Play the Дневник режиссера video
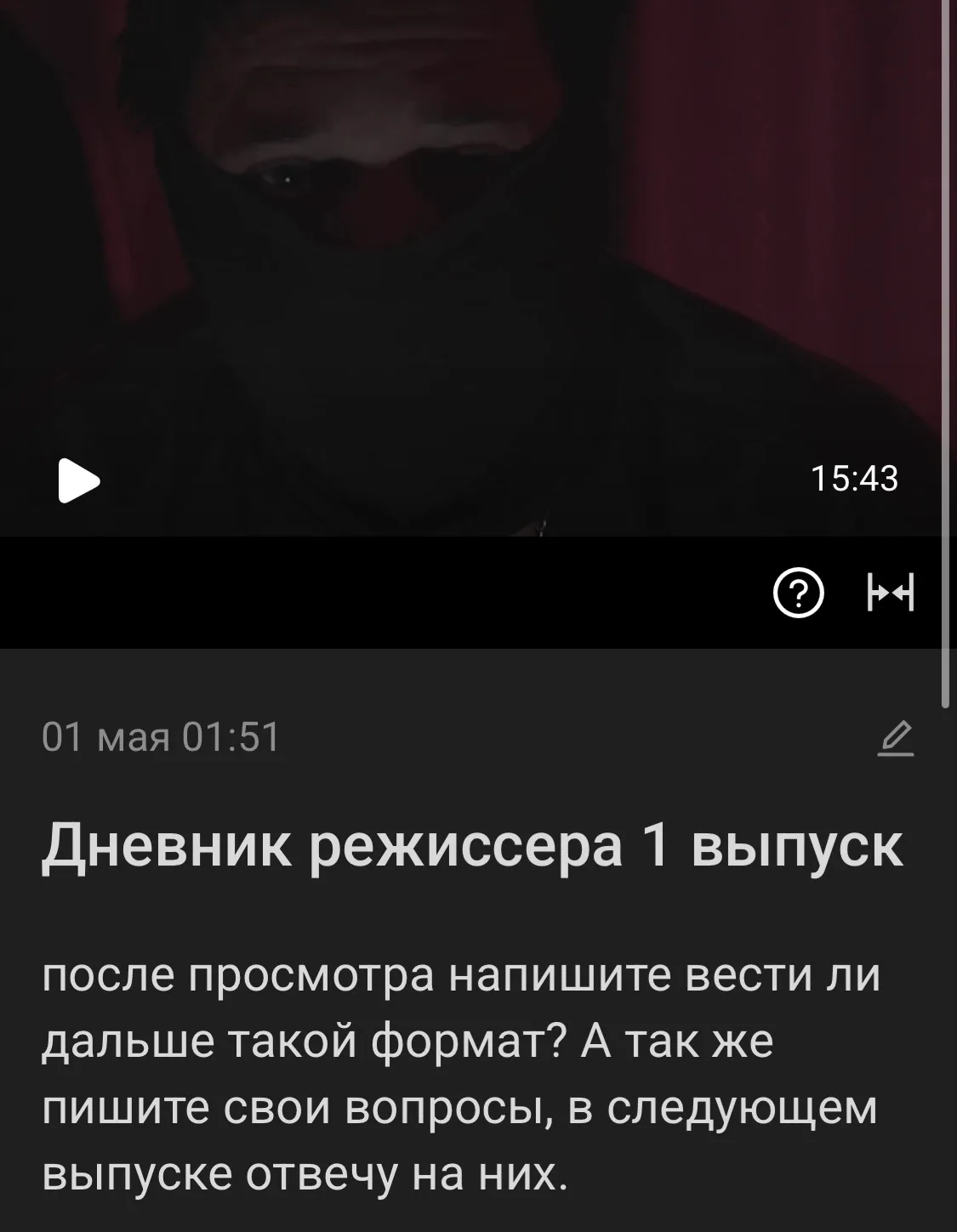The height and width of the screenshot is (1232, 957). tap(78, 480)
